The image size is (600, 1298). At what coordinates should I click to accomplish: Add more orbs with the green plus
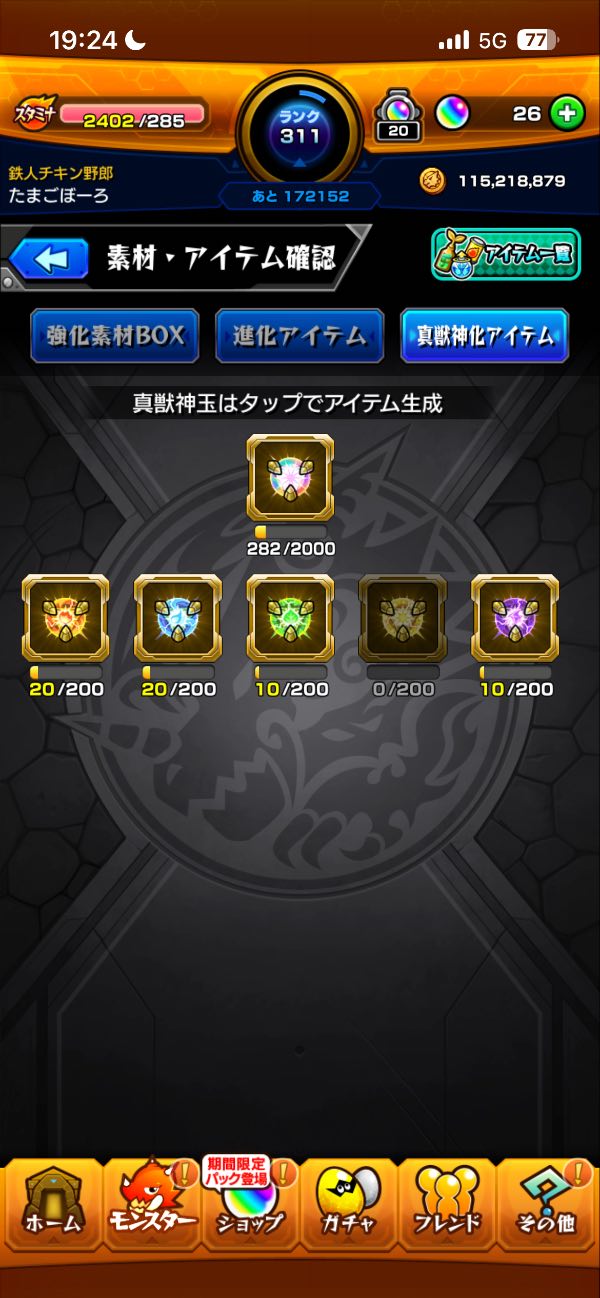(566, 114)
